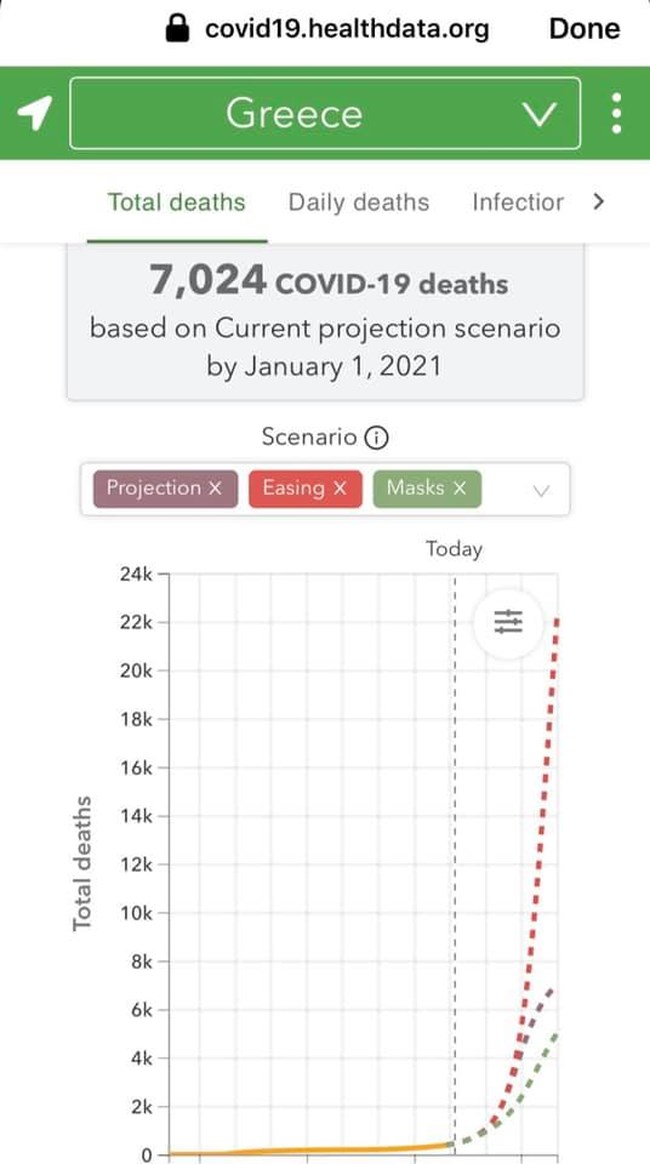Switch to the Infections tab
This screenshot has height=1164, width=650.
(x=517, y=202)
